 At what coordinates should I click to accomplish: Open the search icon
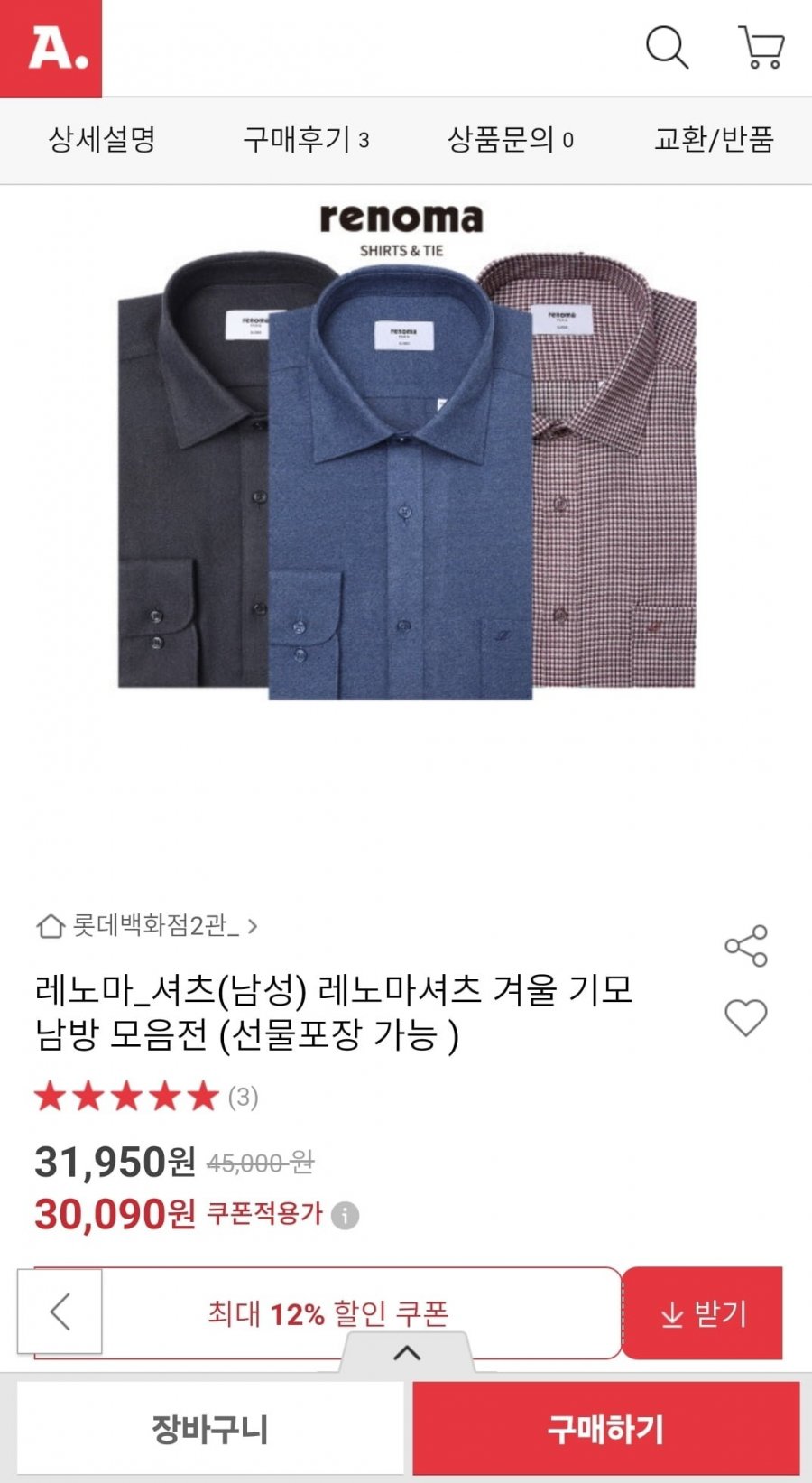pyautogui.click(x=667, y=47)
